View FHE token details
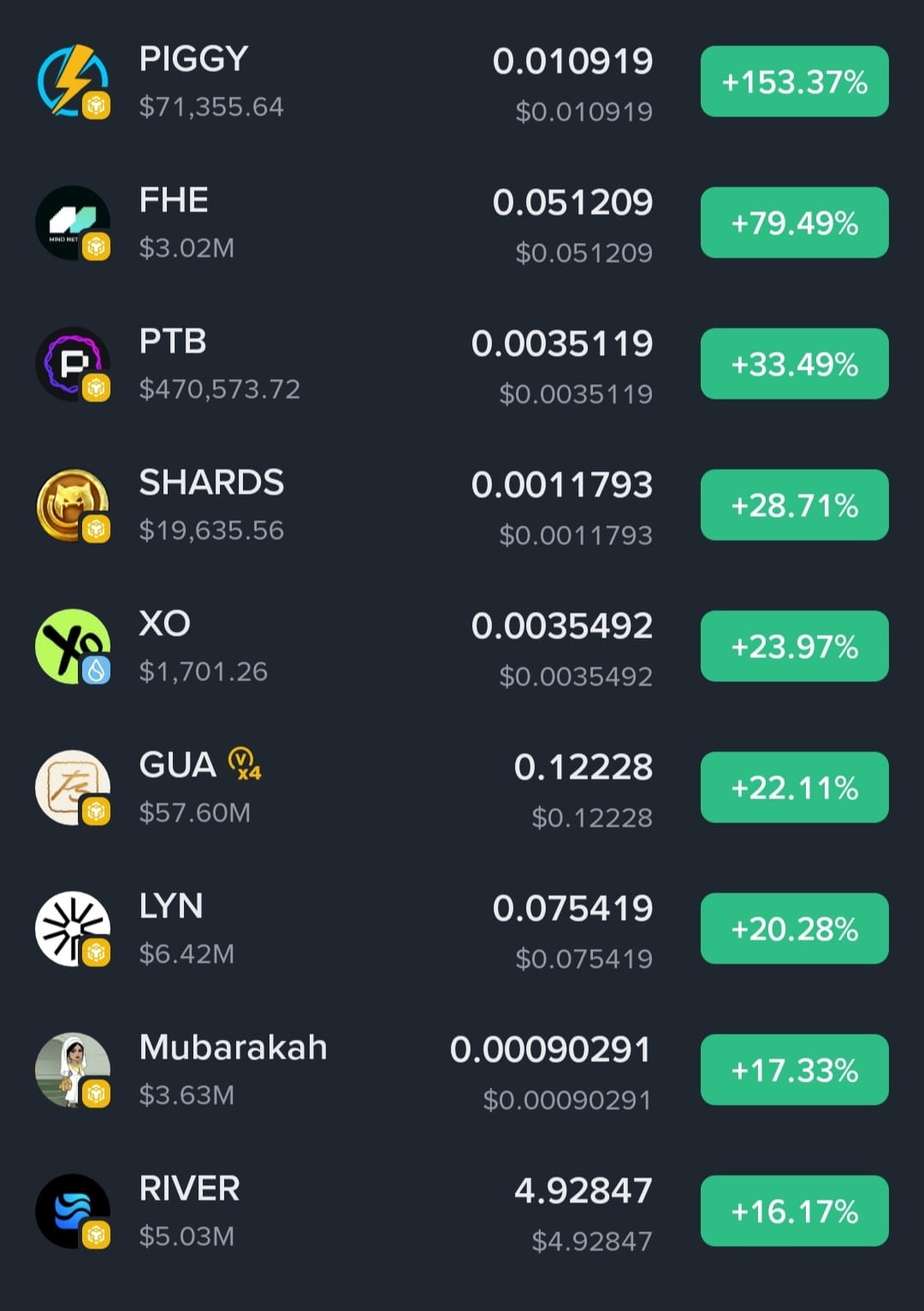 [342, 223]
